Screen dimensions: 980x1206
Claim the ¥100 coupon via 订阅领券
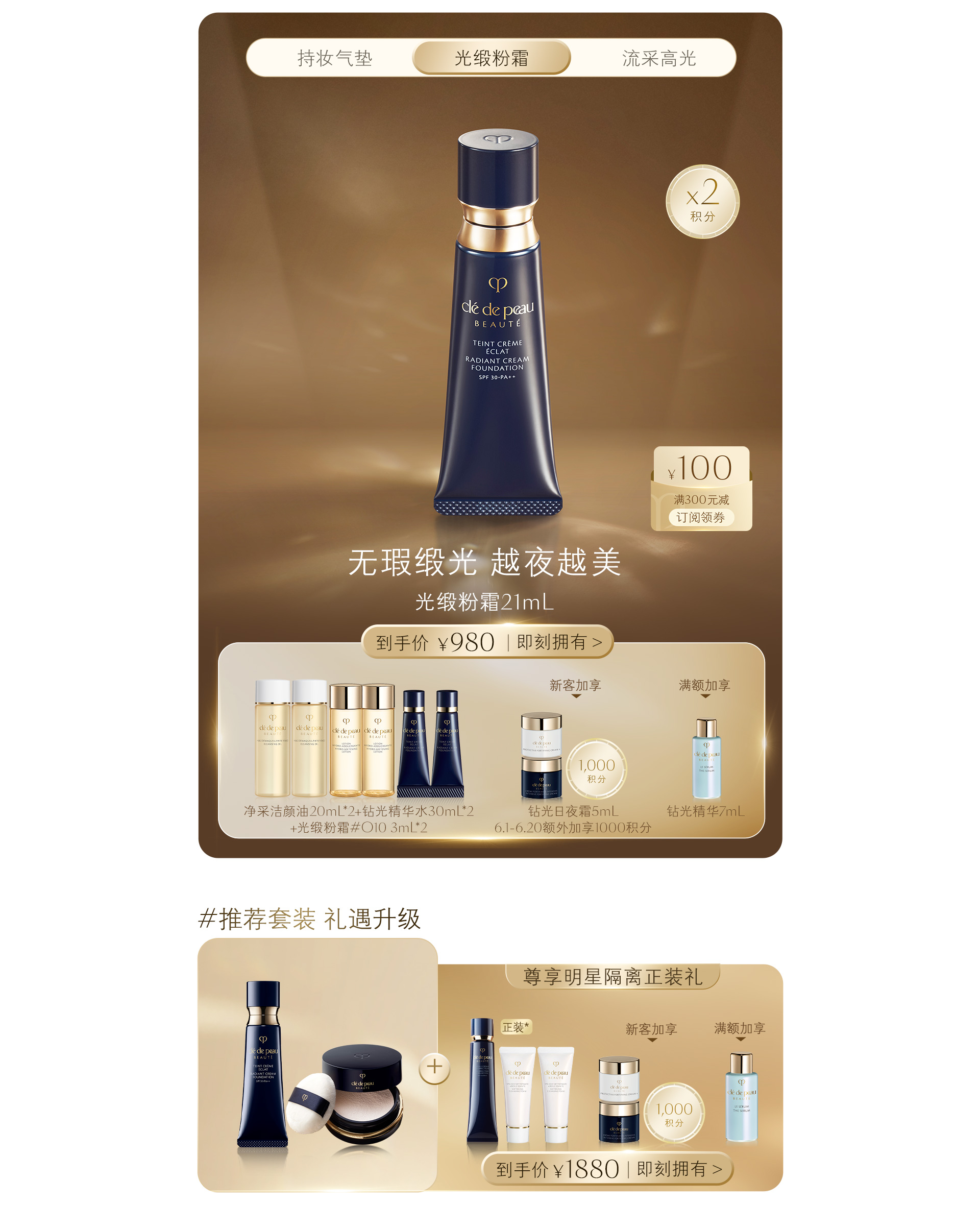coord(701,517)
